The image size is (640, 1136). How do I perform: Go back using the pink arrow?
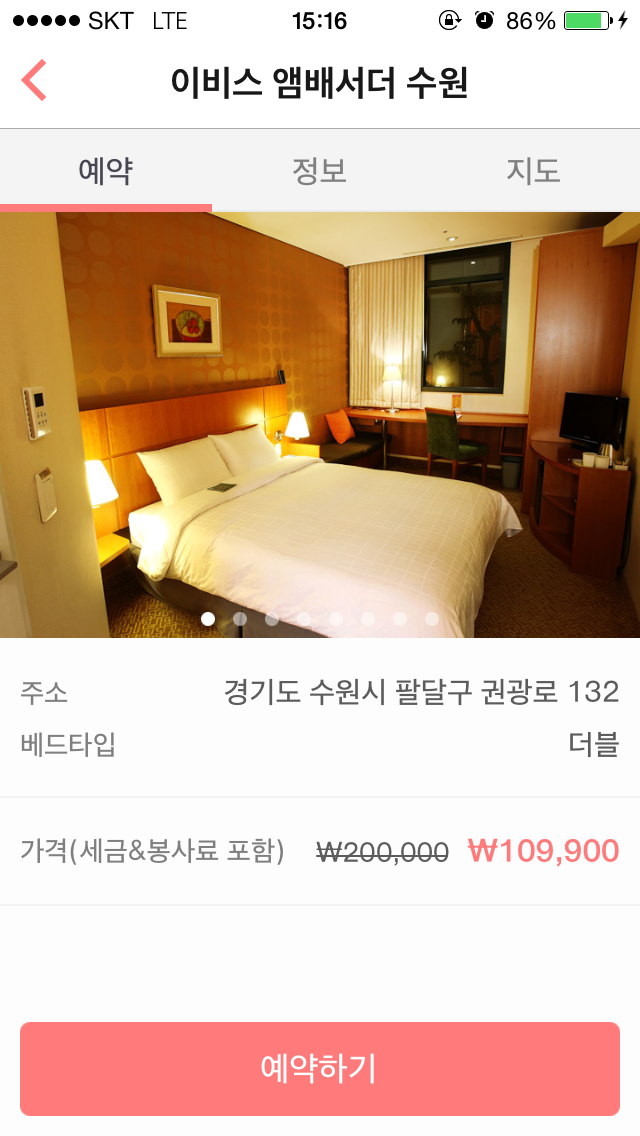(34, 81)
